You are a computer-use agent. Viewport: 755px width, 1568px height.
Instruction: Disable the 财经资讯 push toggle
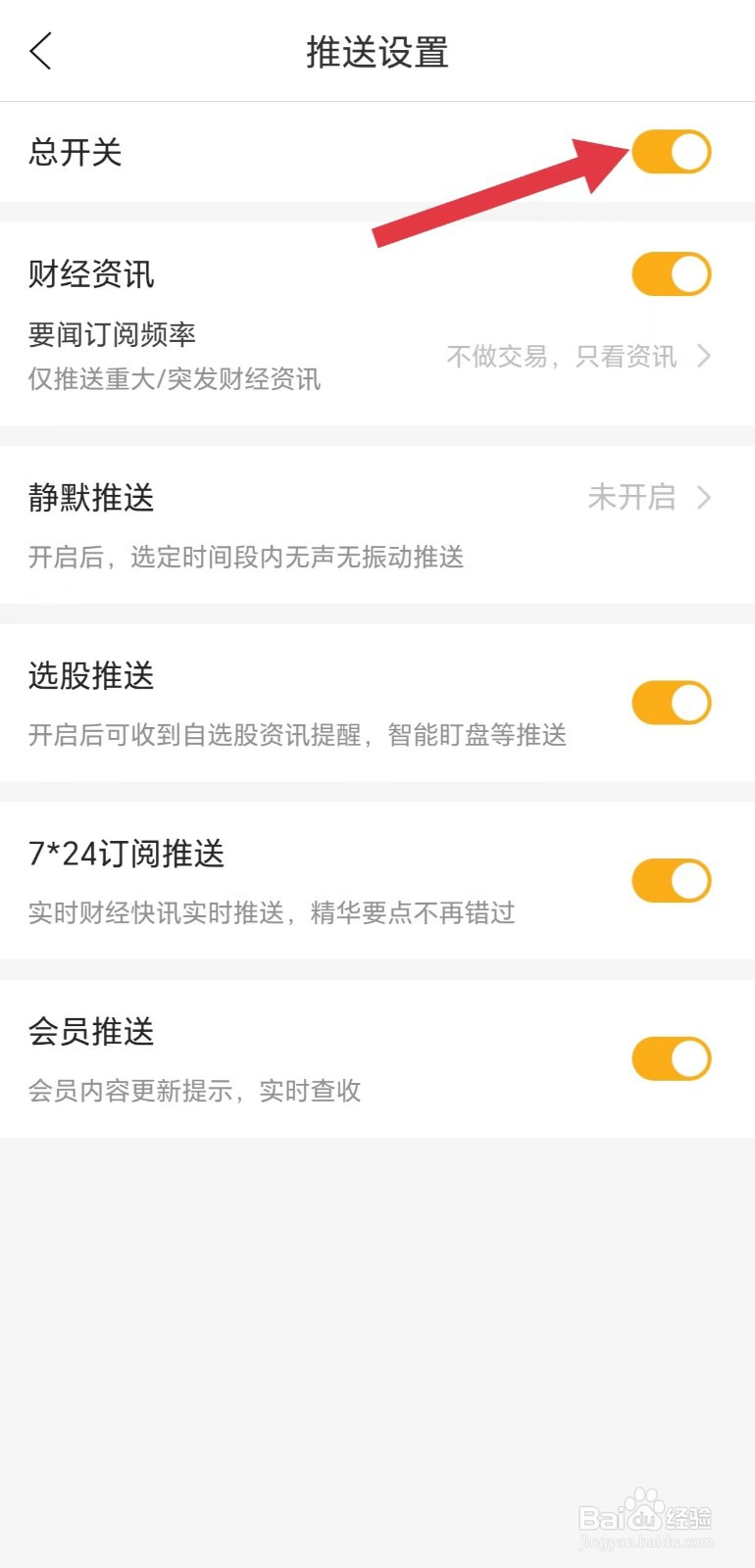671,274
